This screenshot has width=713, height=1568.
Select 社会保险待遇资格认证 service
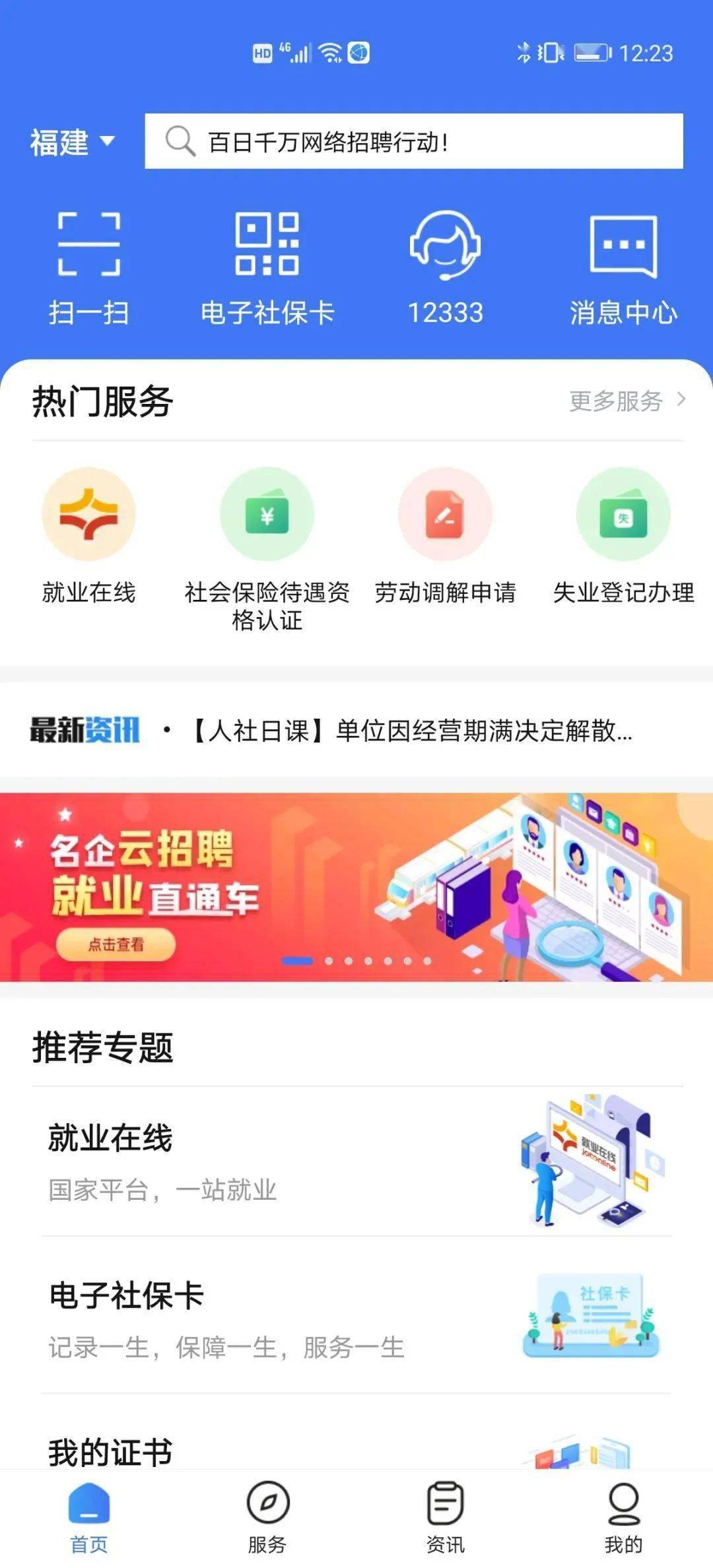267,548
